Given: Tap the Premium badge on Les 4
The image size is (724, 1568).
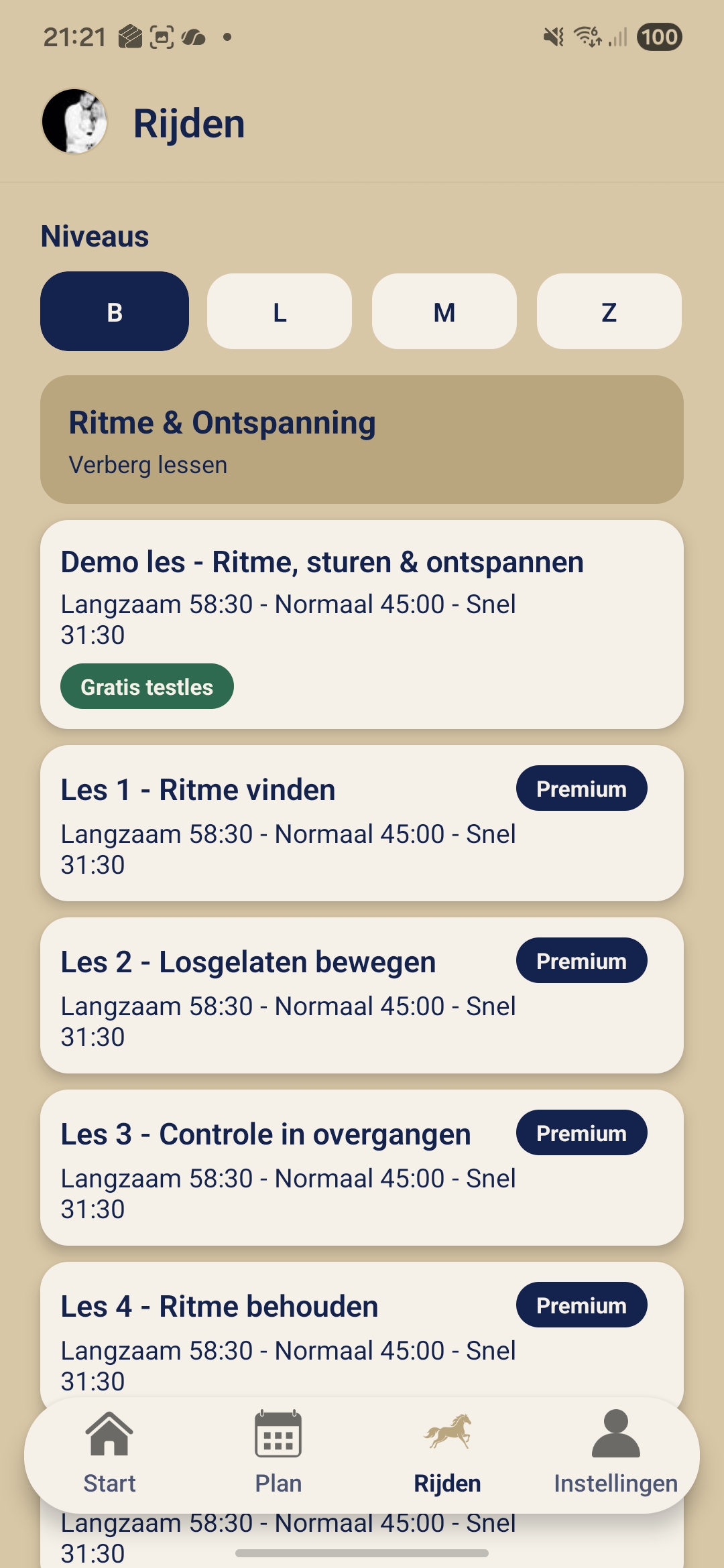Looking at the screenshot, I should click(582, 1305).
